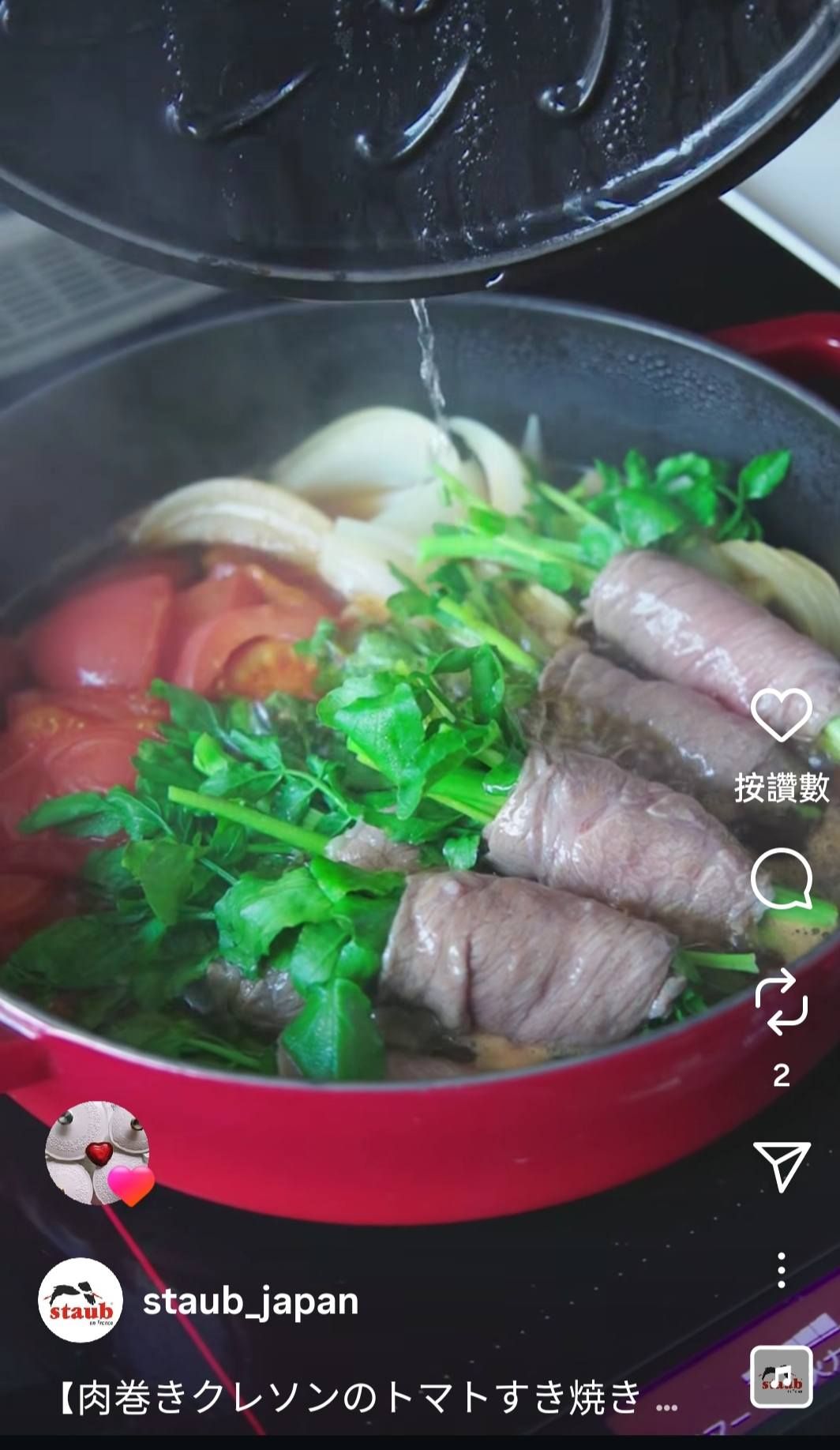View the friend's like avatar bubble
840x1450 pixels.
click(x=98, y=1154)
